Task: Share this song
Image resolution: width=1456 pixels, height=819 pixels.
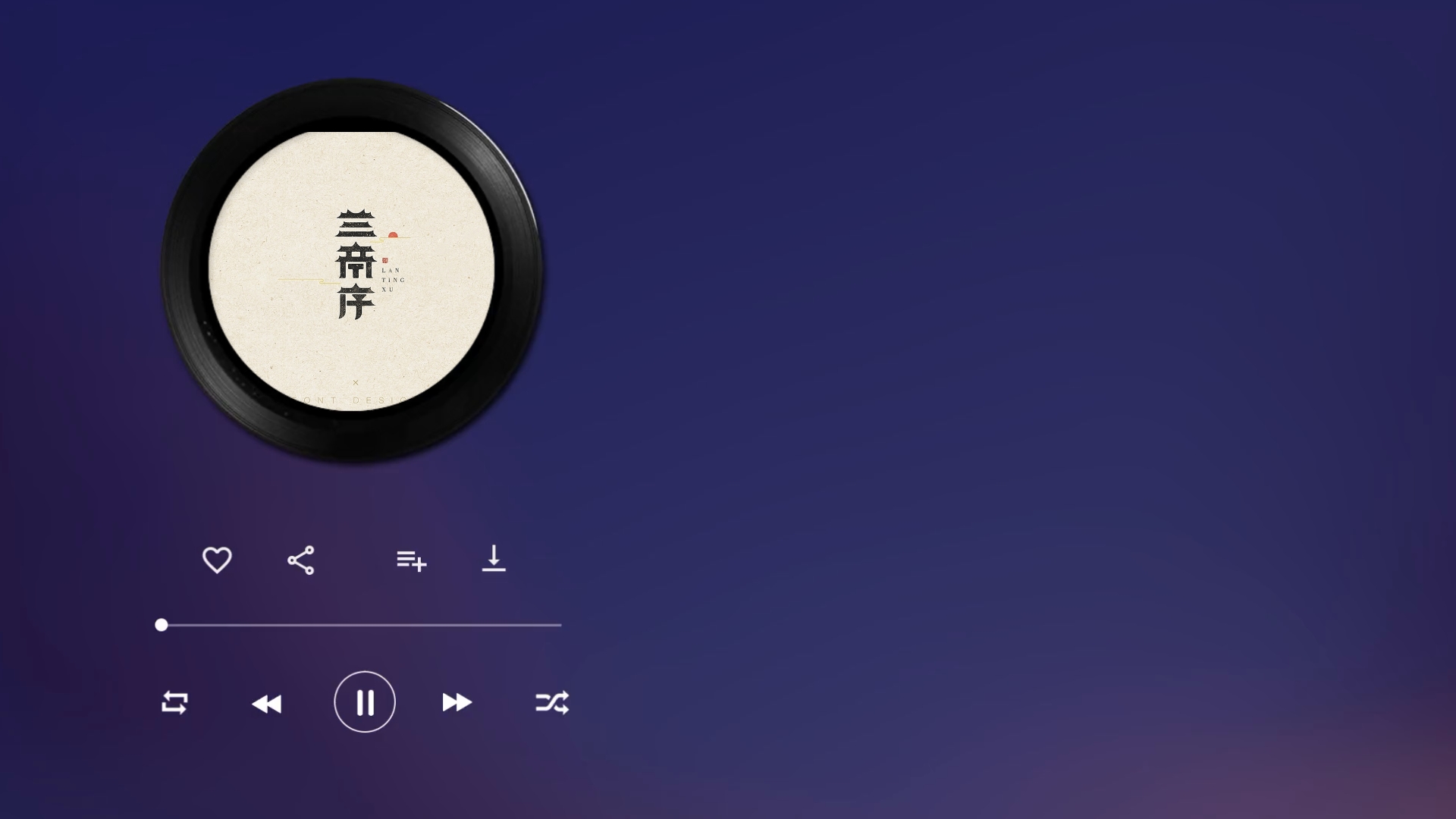Action: (x=301, y=560)
